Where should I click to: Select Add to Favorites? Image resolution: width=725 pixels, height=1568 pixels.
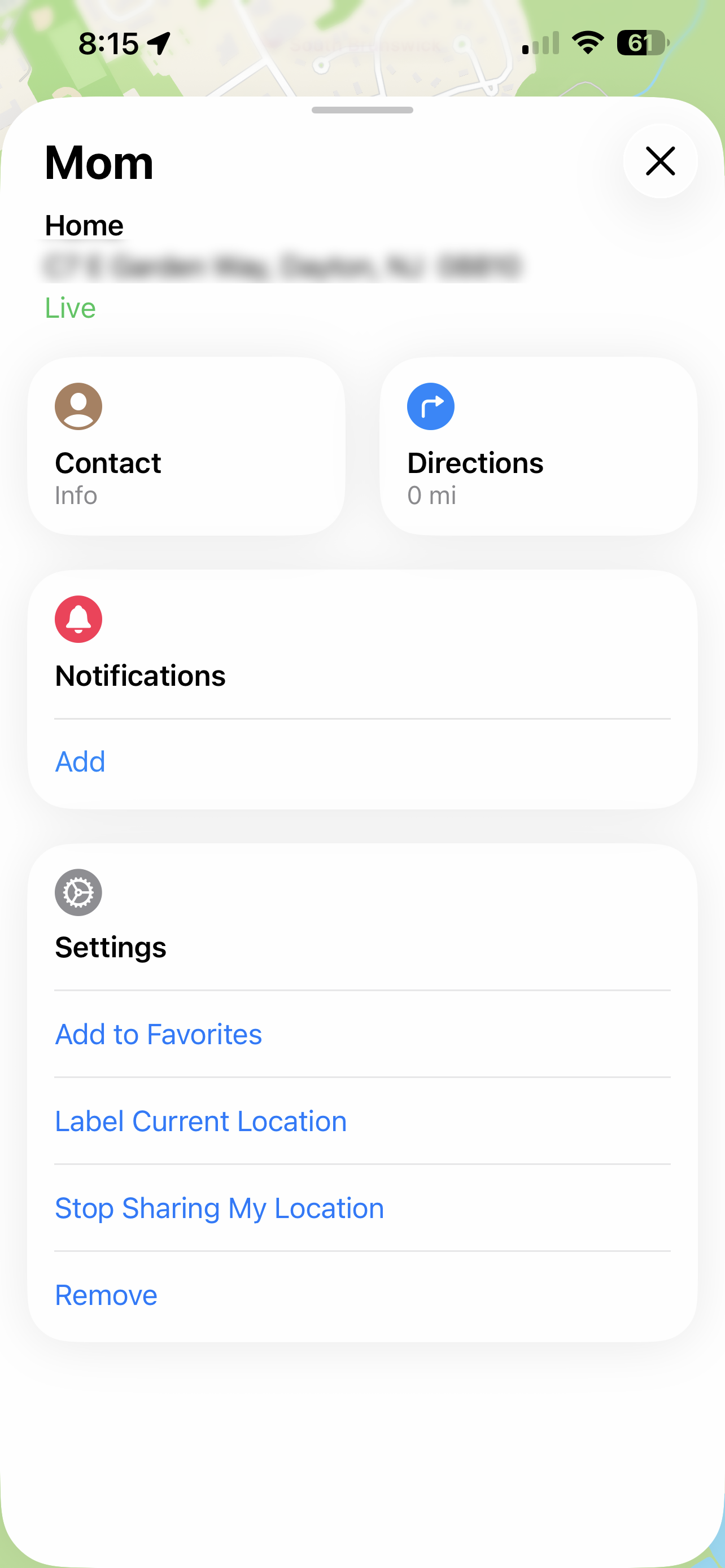[x=158, y=1034]
